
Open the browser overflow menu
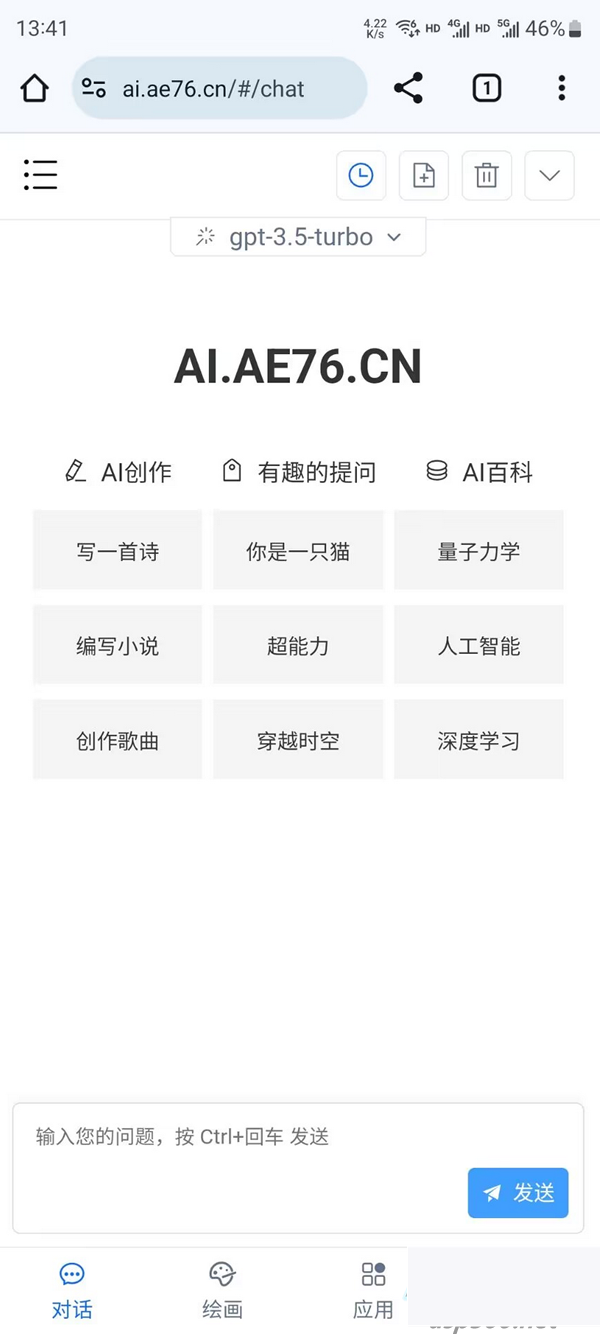561,89
